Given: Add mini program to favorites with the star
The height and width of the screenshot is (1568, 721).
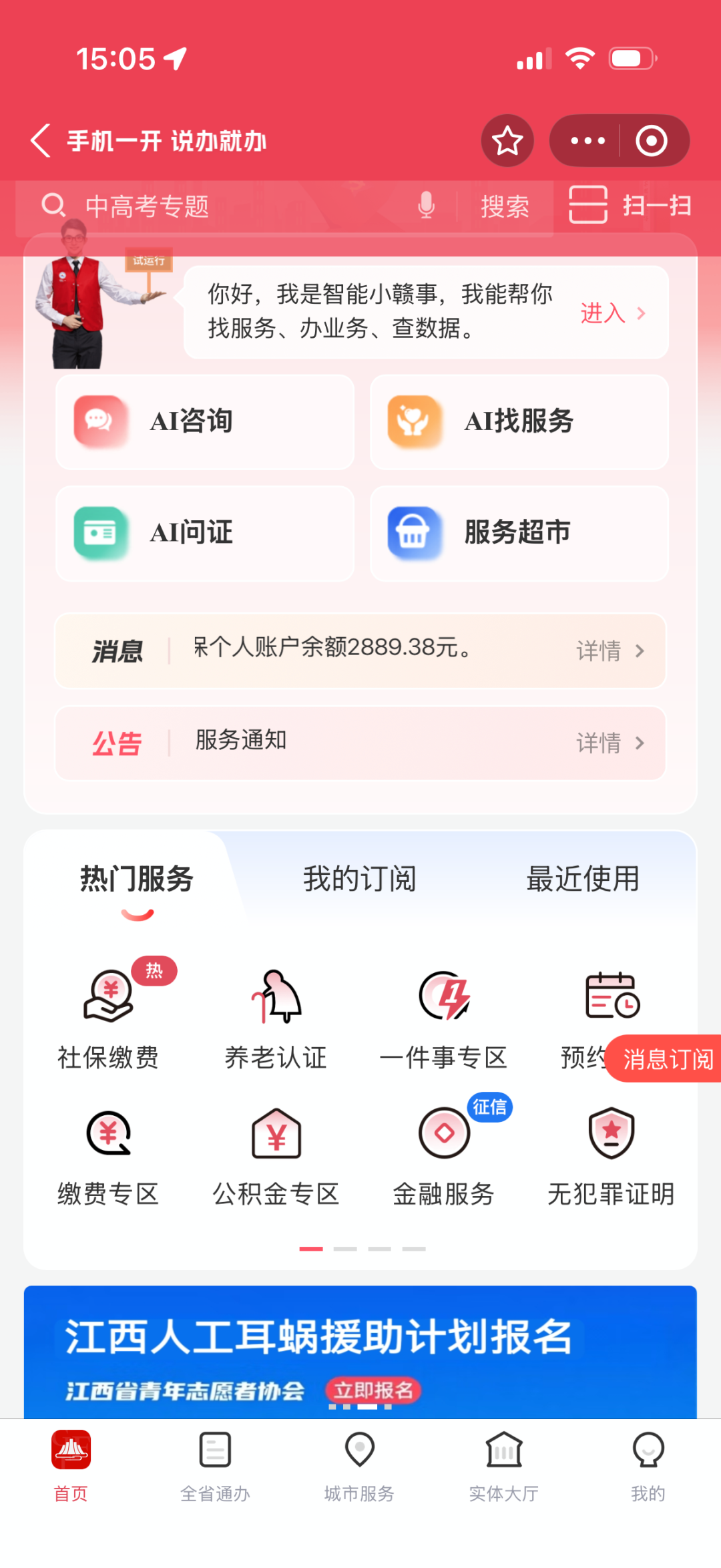Looking at the screenshot, I should 507,141.
